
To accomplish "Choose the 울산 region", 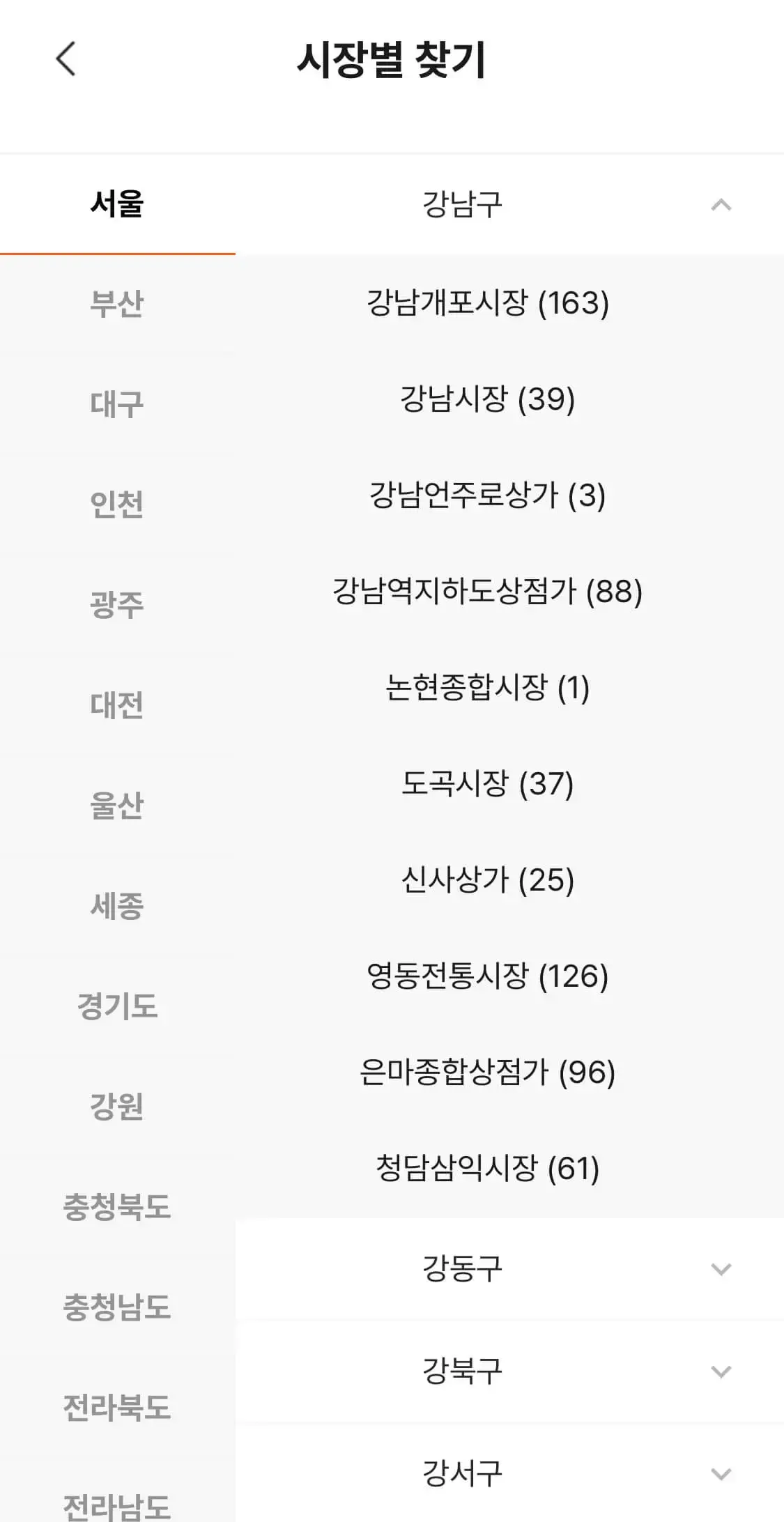I will click(118, 806).
